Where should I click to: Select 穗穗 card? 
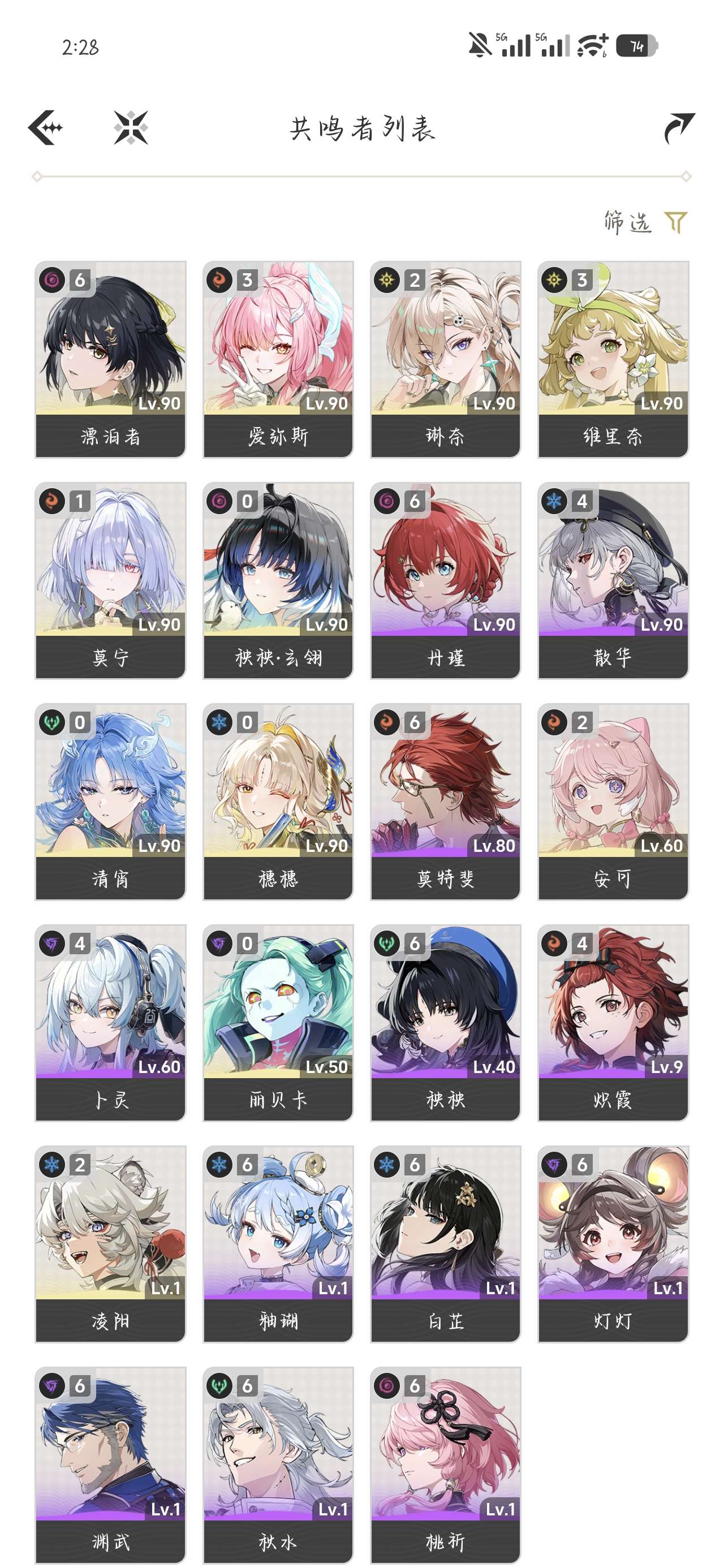tap(278, 802)
